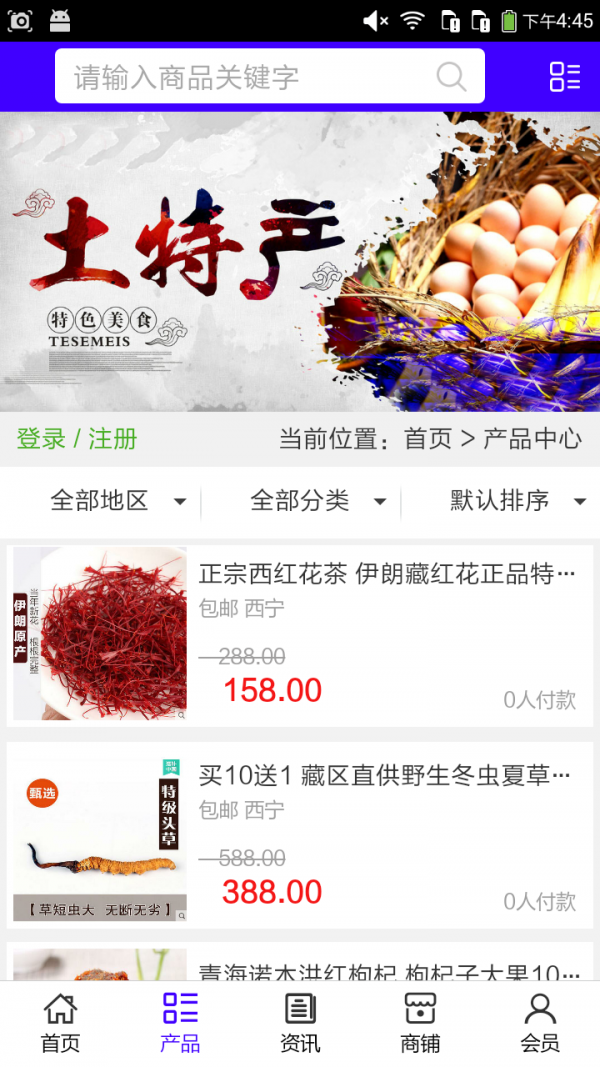Open the 买10送1 冬虫夏草 product card
Image resolution: width=600 pixels, height=1067 pixels.
click(x=300, y=835)
